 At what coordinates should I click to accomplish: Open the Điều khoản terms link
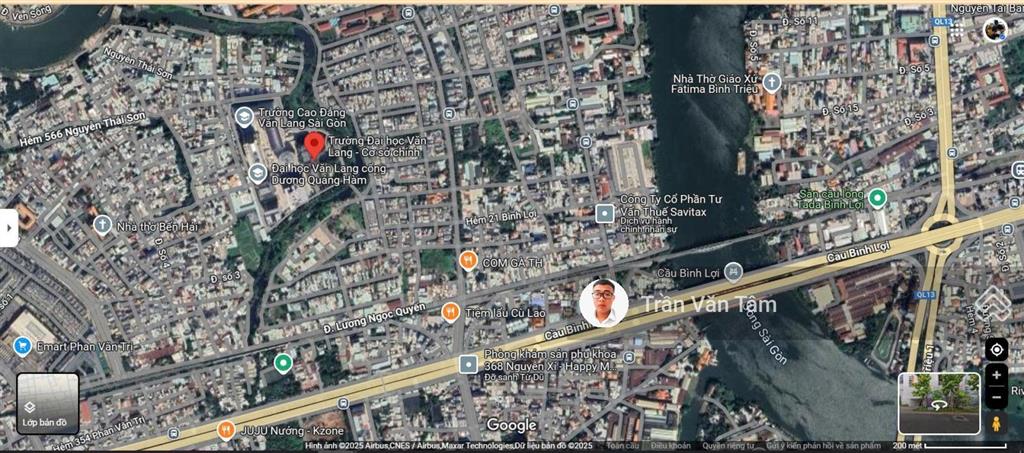[670, 445]
